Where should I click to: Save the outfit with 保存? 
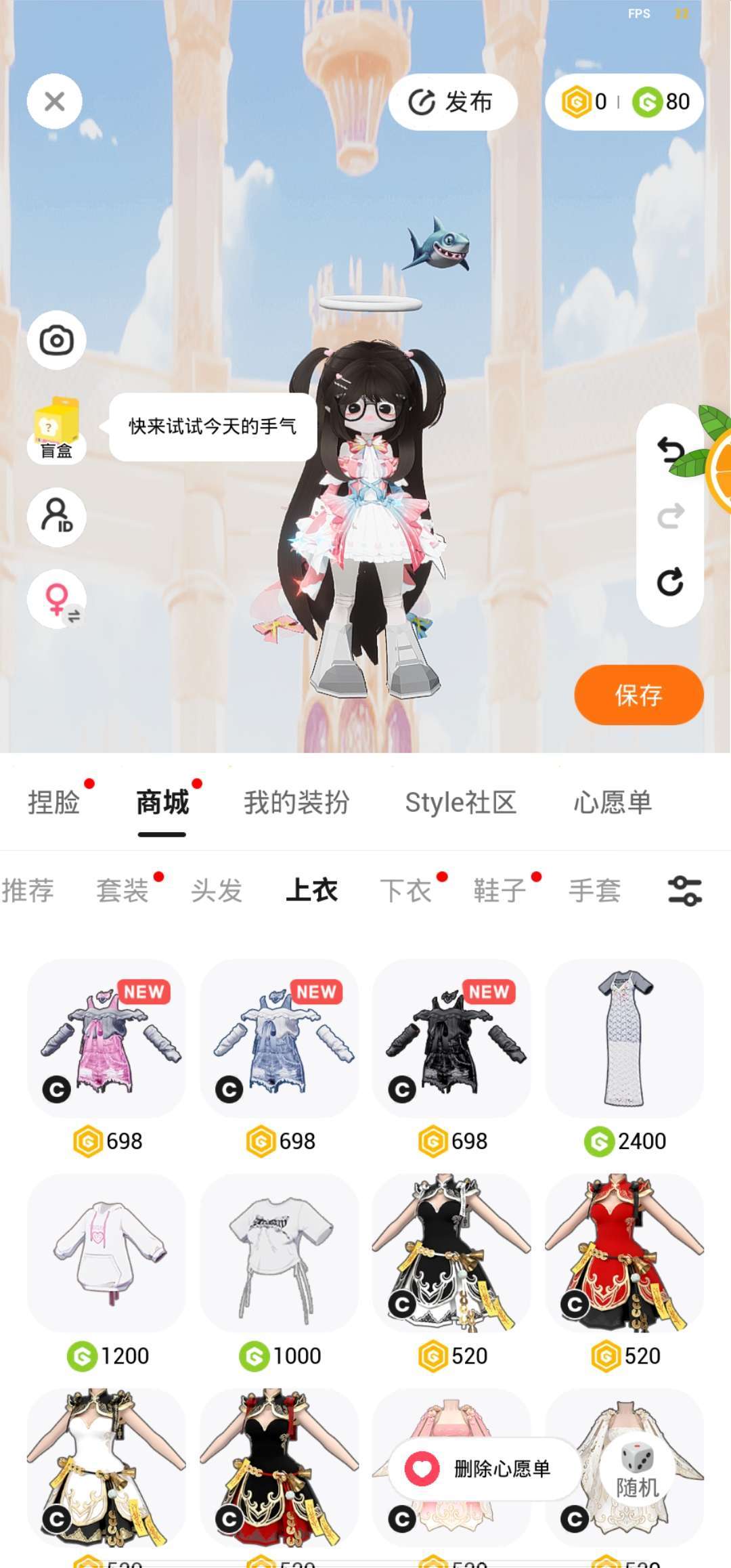[638, 695]
